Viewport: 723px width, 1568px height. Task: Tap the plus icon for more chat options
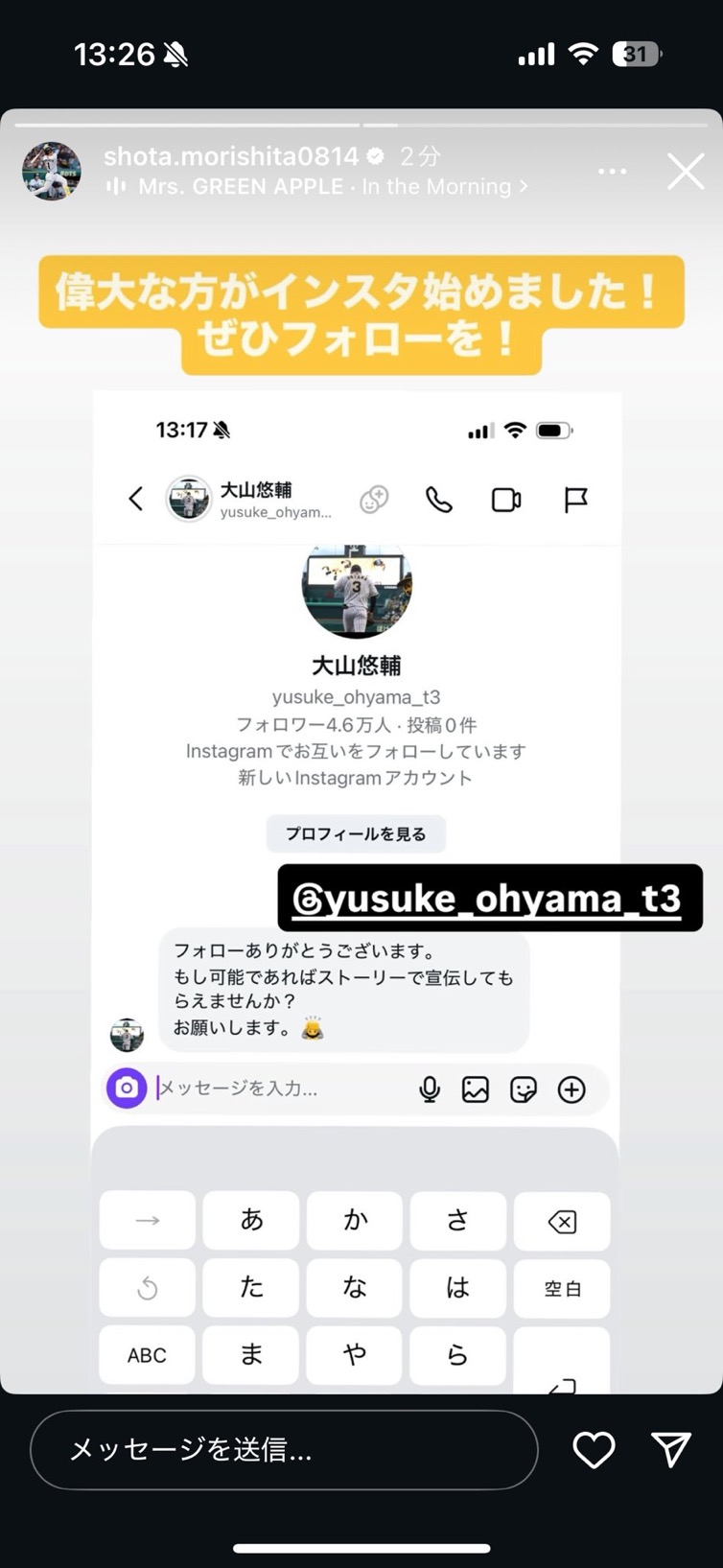tap(571, 1089)
